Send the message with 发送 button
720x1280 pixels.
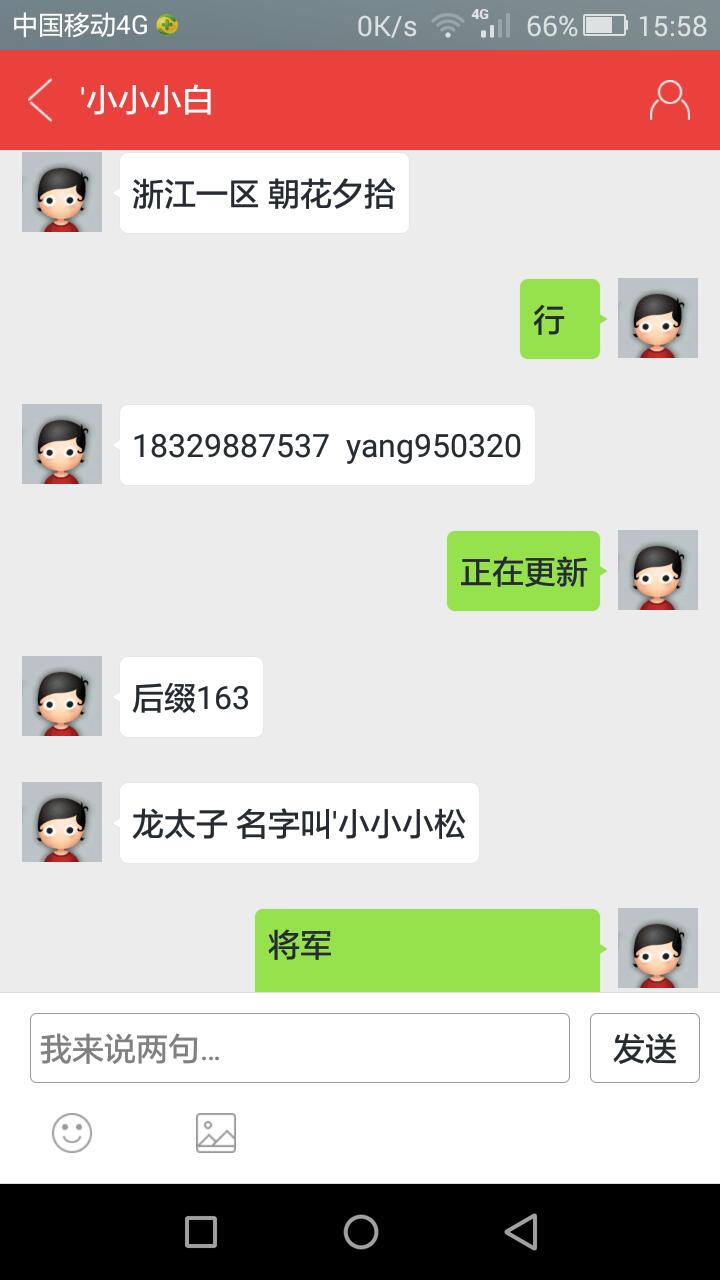coord(644,1048)
